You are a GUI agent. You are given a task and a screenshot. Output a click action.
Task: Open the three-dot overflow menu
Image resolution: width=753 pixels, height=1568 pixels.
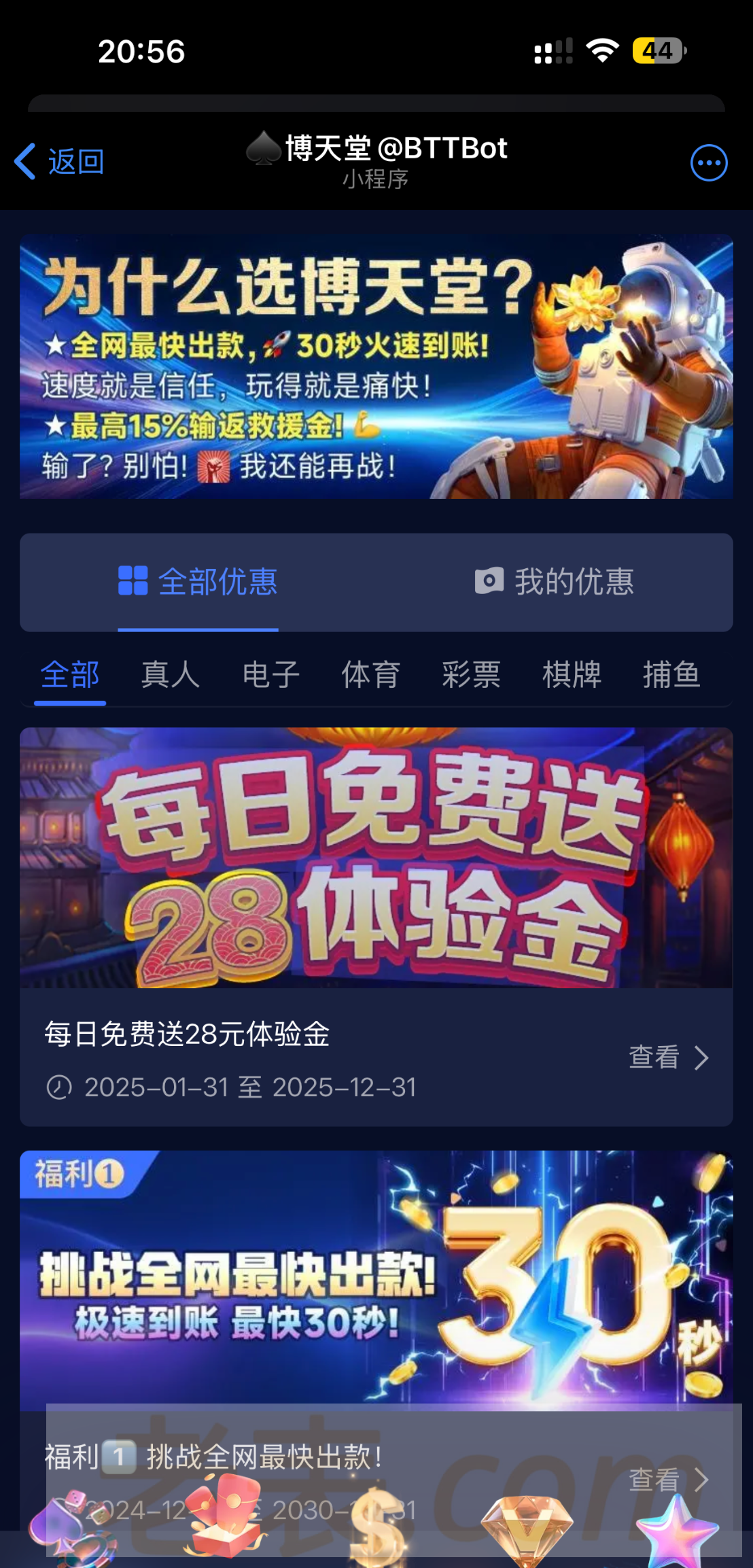pyautogui.click(x=708, y=163)
